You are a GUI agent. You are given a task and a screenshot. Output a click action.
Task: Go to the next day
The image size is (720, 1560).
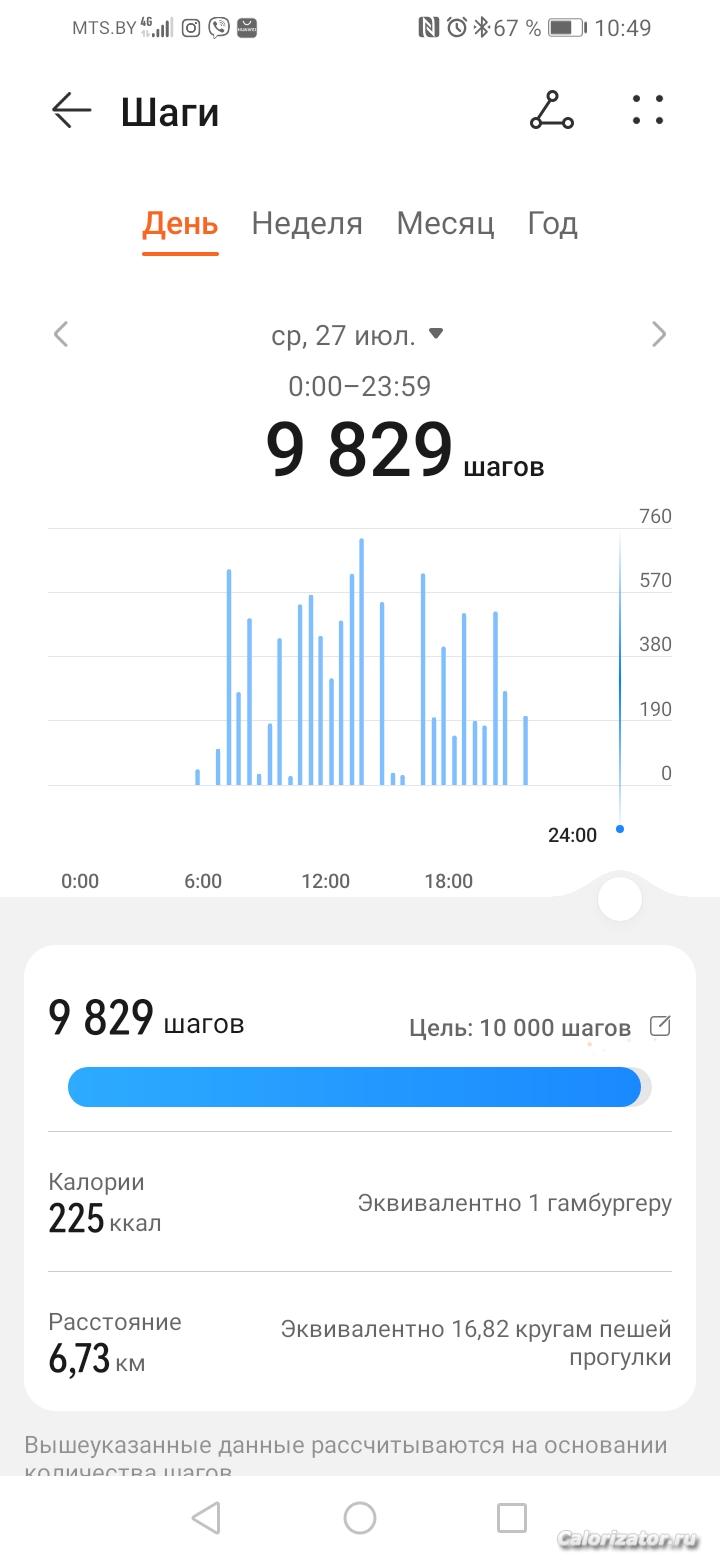[x=658, y=334]
